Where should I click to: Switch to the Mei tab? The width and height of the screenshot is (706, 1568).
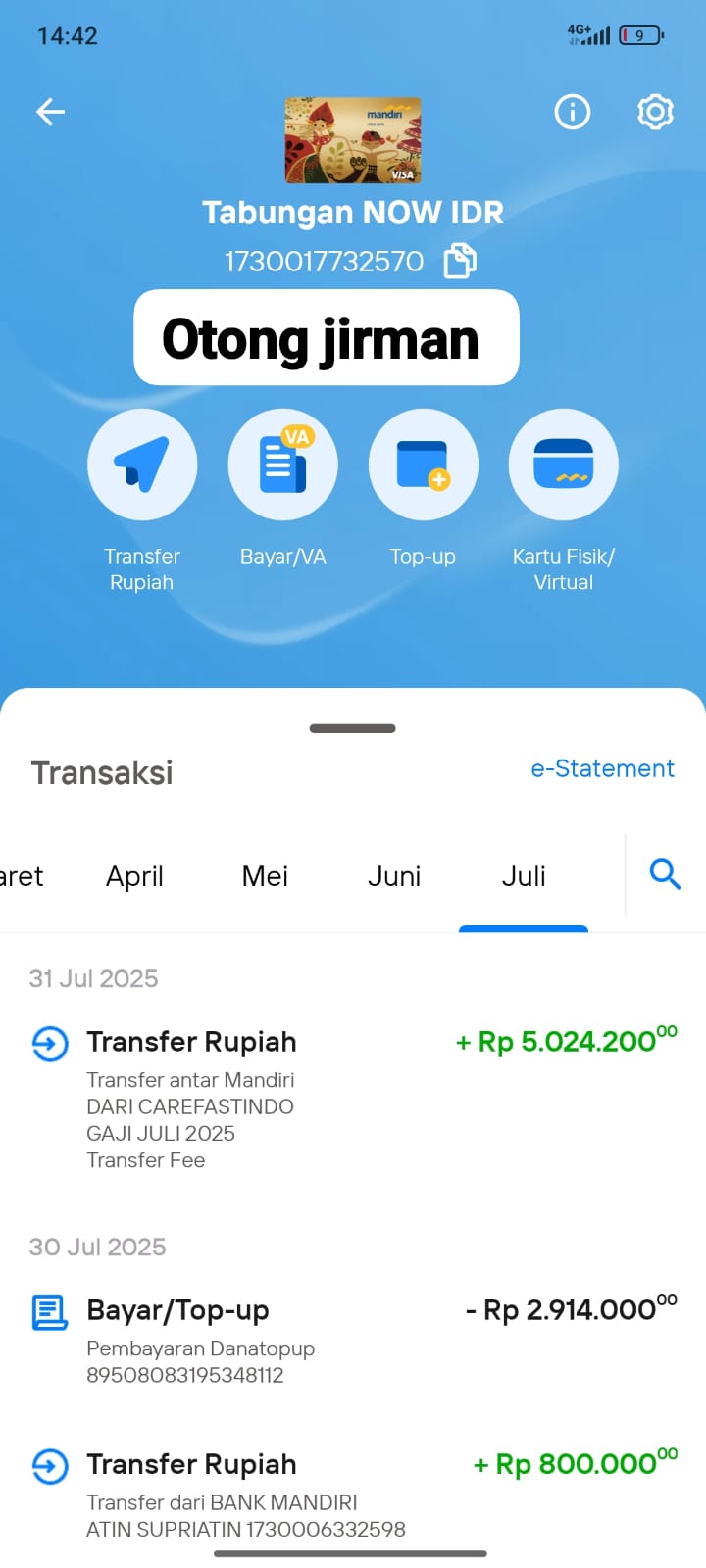point(265,876)
